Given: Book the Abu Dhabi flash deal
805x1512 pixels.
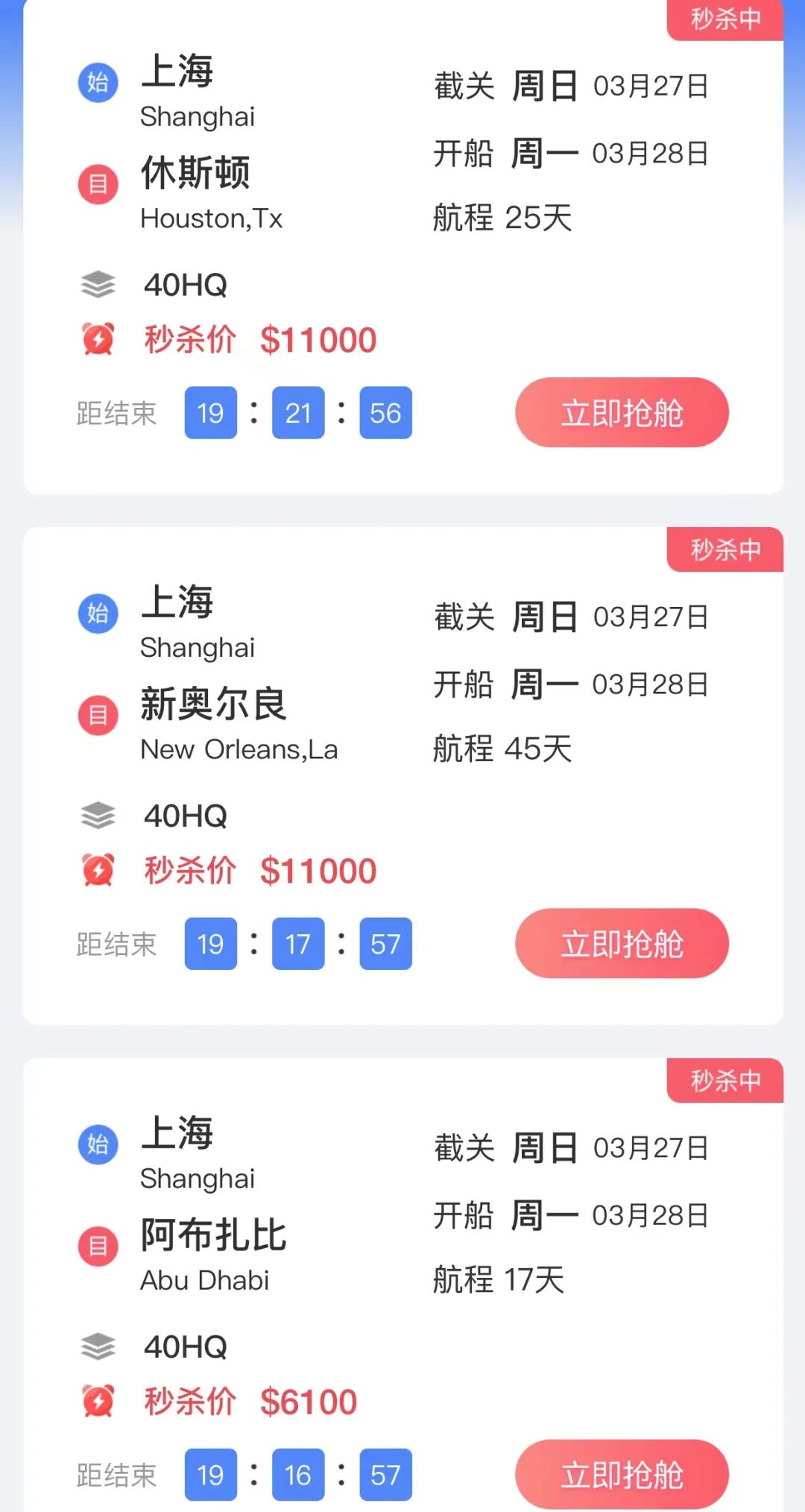Looking at the screenshot, I should pyautogui.click(x=622, y=1474).
